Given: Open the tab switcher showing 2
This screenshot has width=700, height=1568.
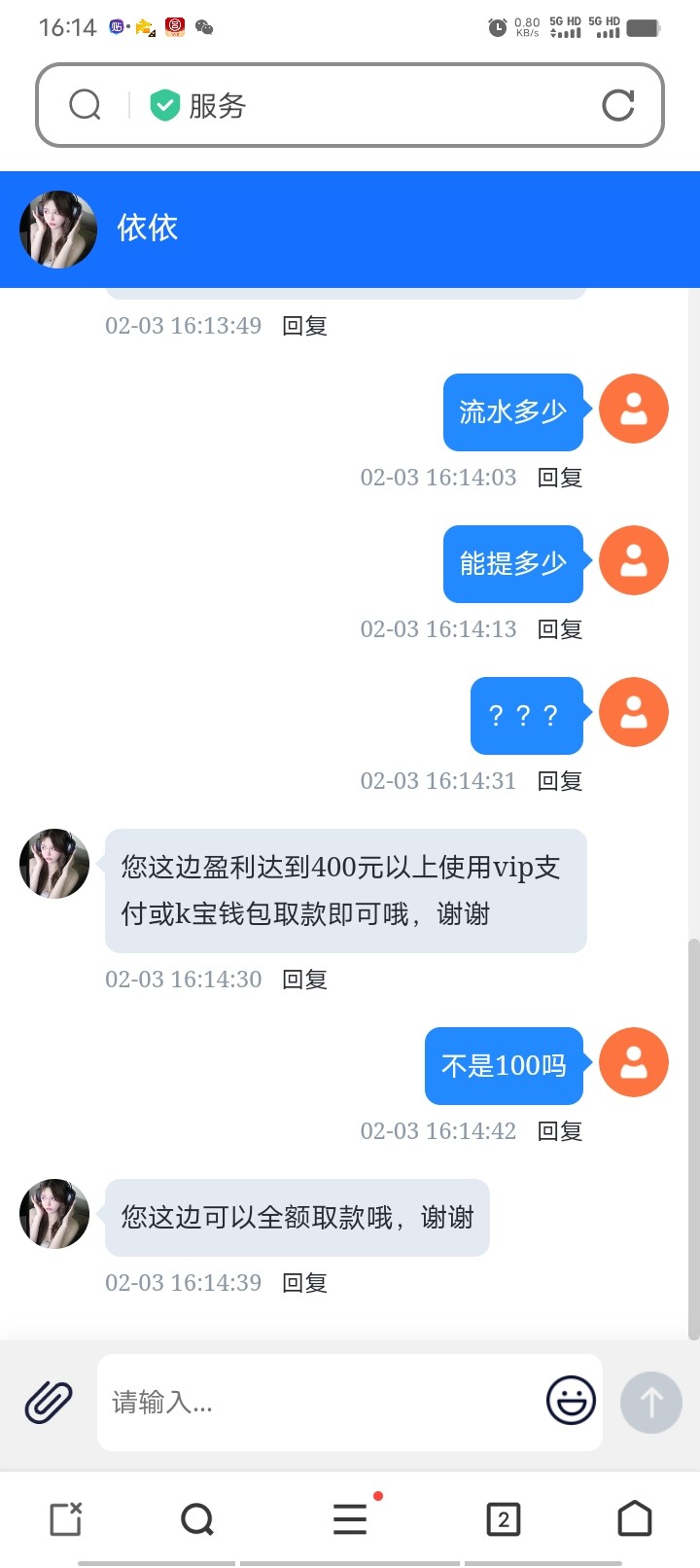Looking at the screenshot, I should 503,1517.
